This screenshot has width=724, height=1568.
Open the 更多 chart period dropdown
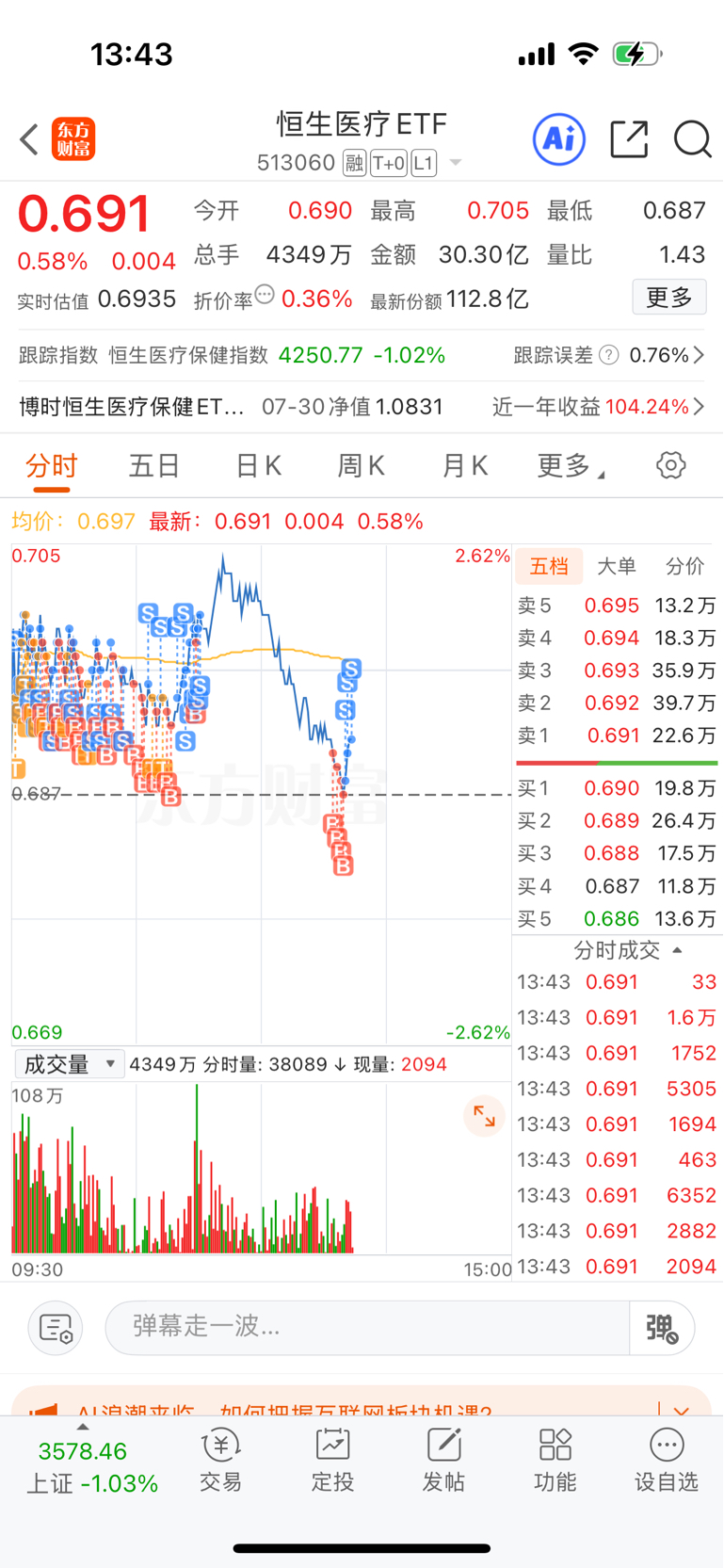(566, 464)
